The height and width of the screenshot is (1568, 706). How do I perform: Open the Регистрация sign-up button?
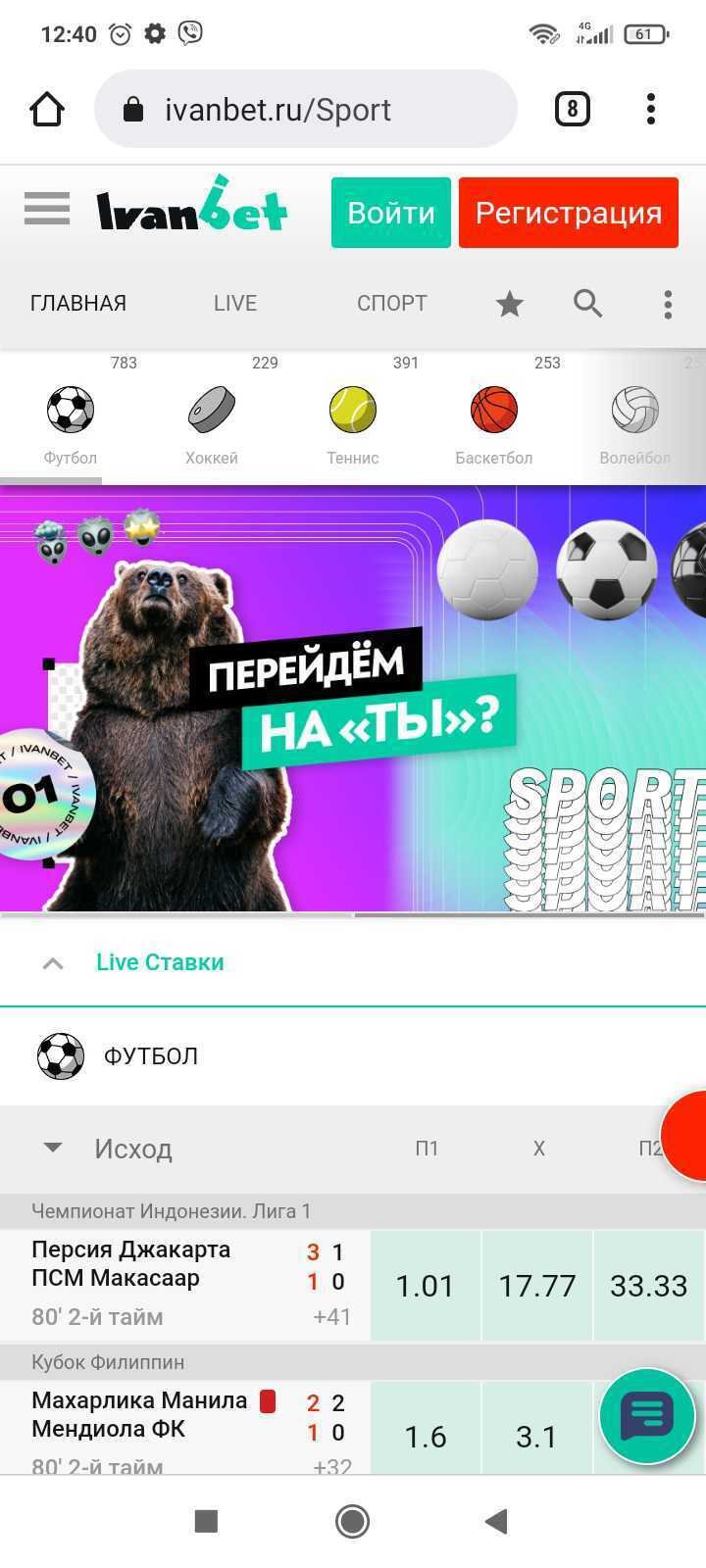[x=568, y=213]
